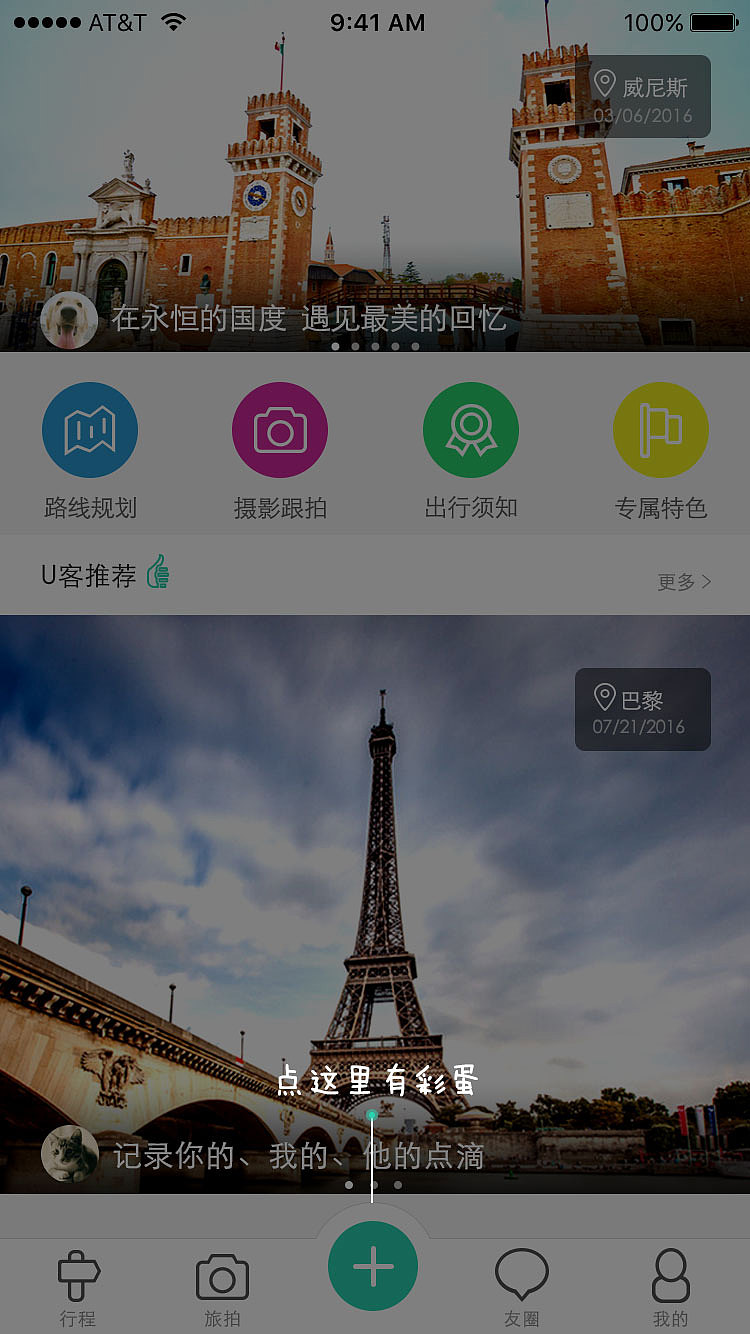
Task: Open the dog avatar thumbnail
Action: tap(70, 319)
